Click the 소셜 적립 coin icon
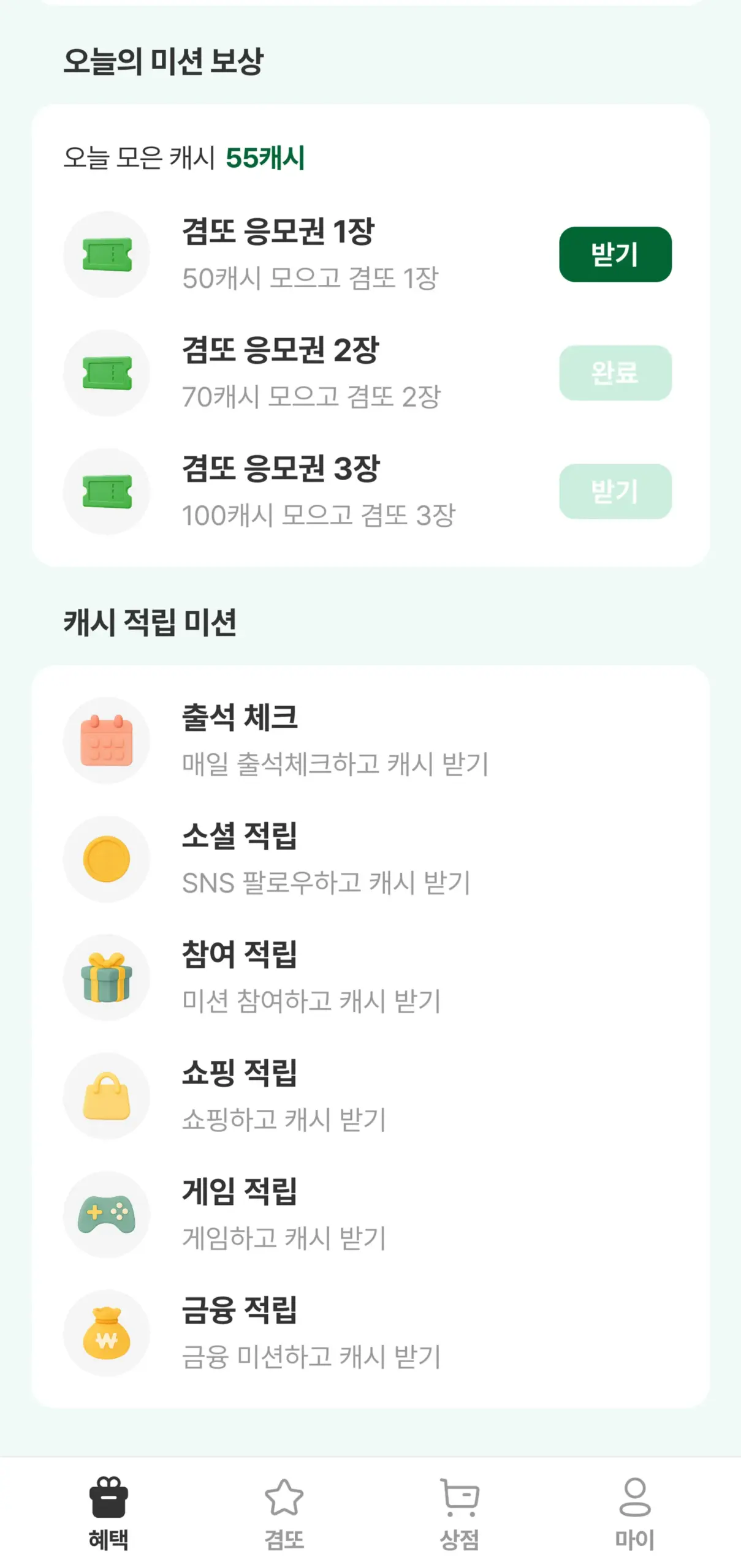 click(106, 859)
